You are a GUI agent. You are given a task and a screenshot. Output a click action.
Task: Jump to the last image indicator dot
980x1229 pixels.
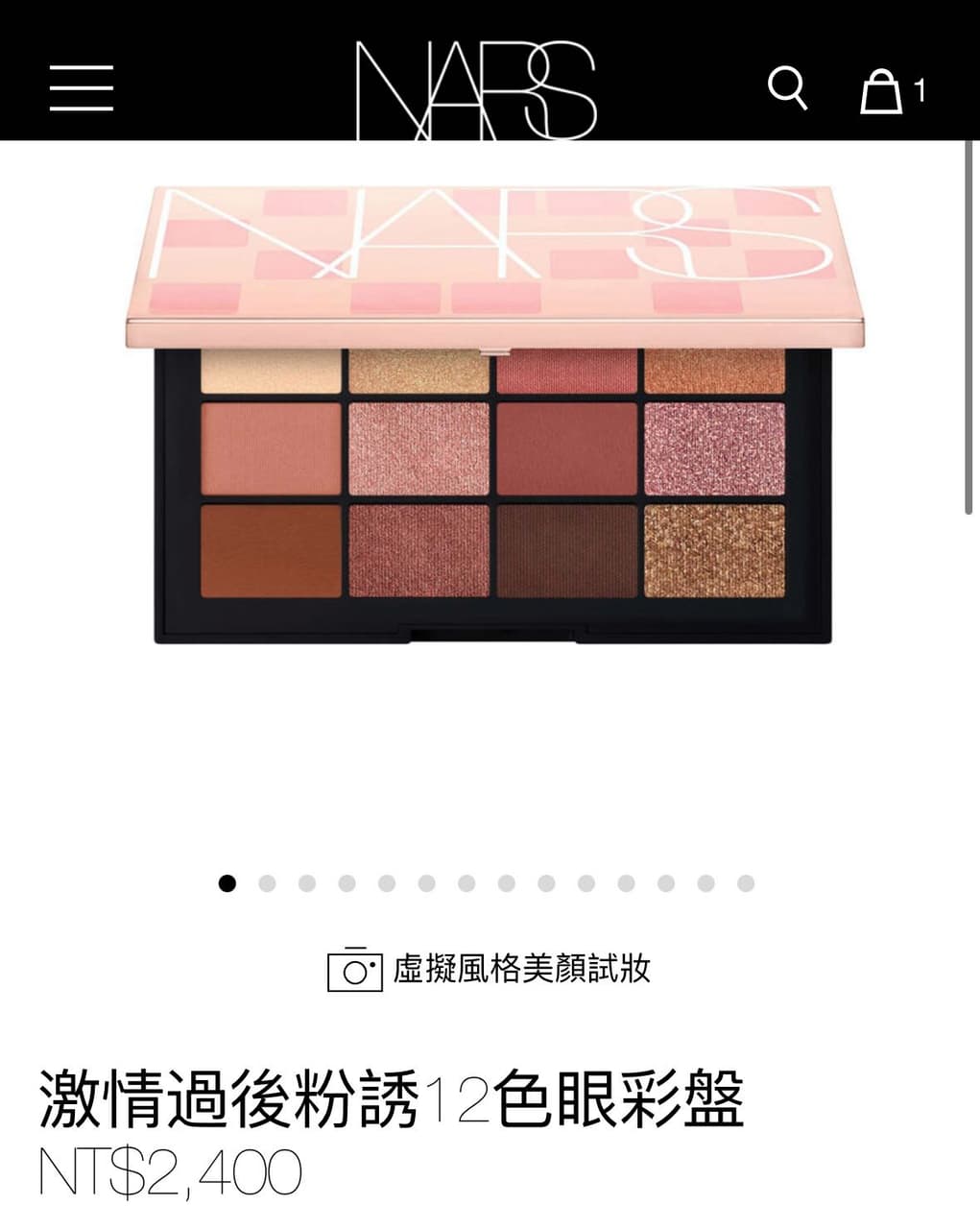pyautogui.click(x=746, y=883)
